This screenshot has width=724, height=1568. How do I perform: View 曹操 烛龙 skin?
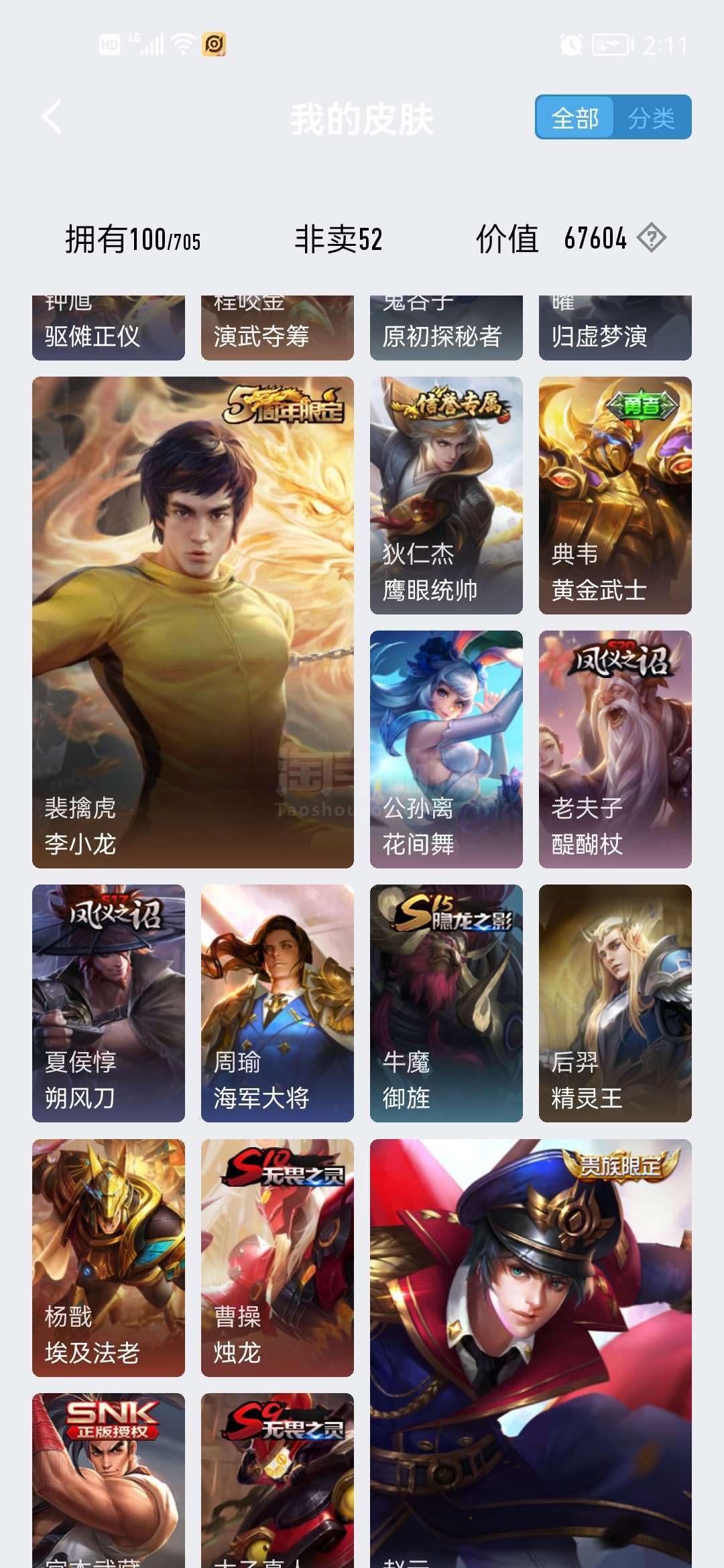click(277, 1257)
